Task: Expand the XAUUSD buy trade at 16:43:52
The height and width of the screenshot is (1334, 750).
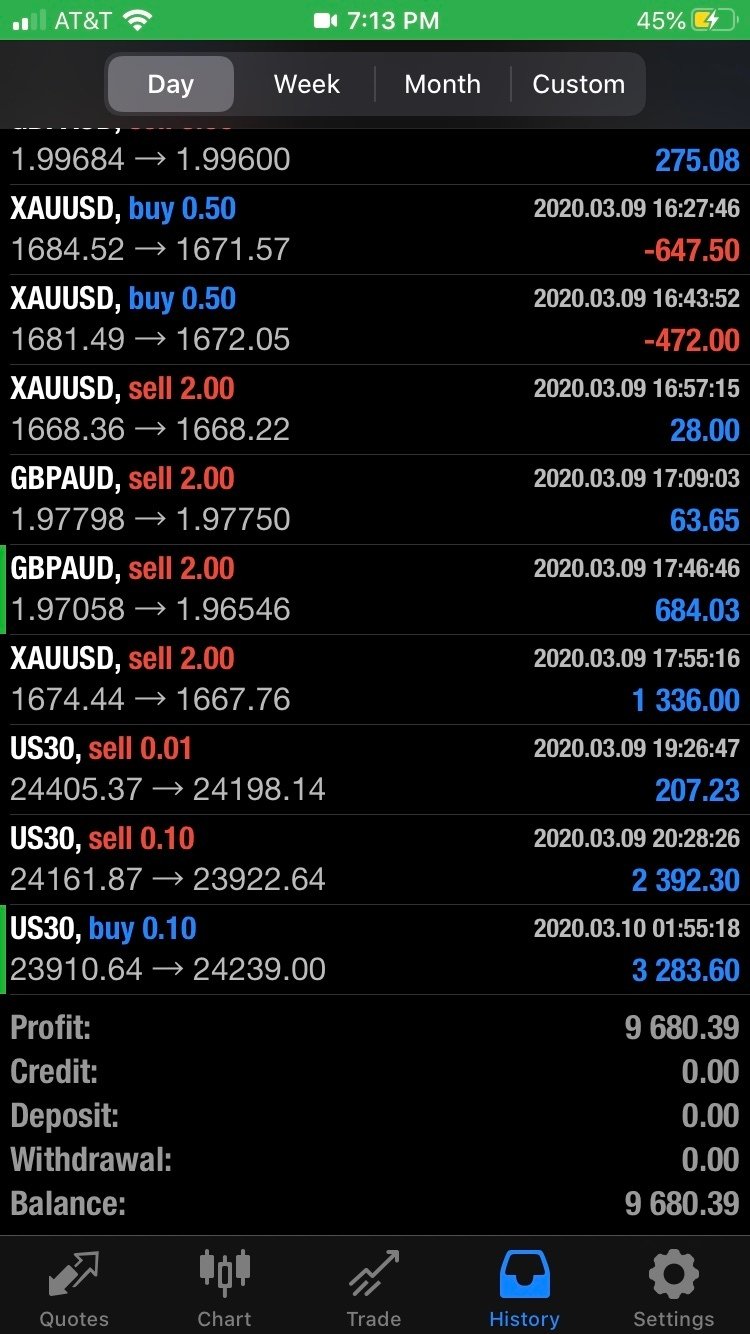Action: coord(375,320)
